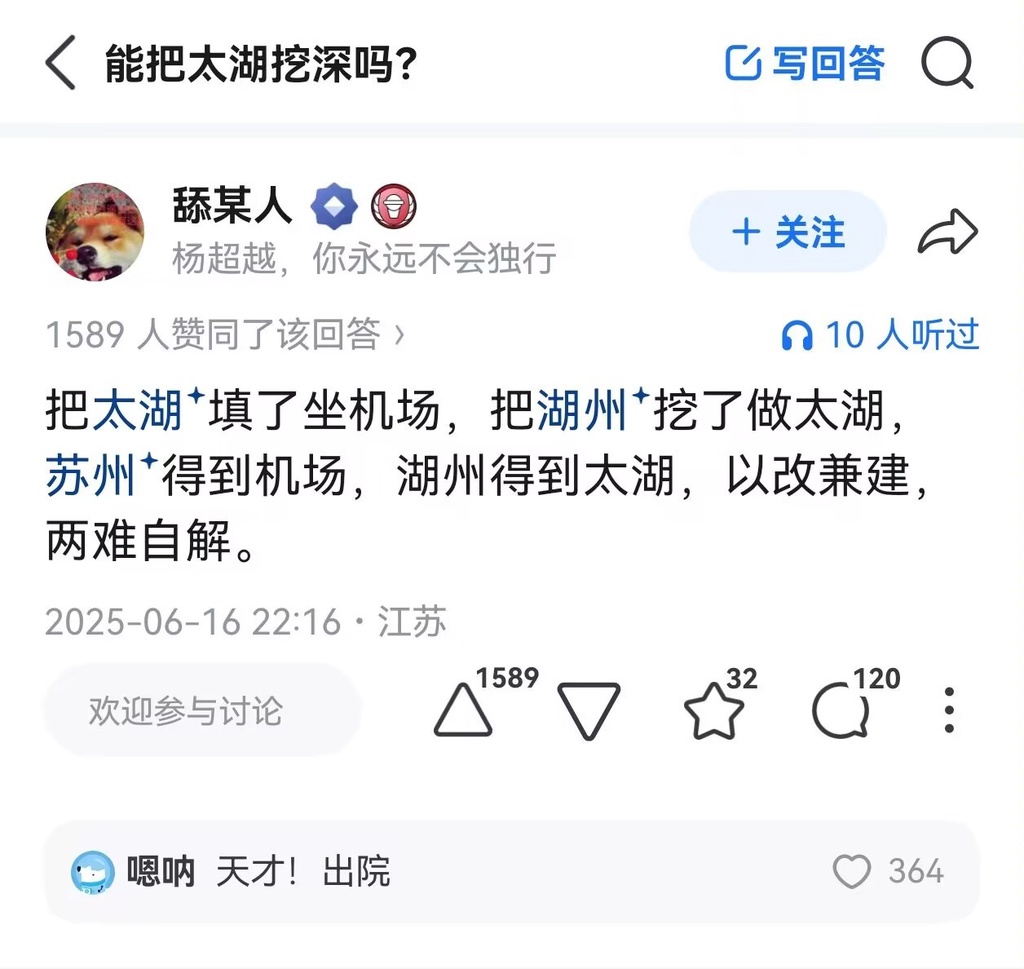Open the 120 comments bubble

coord(840,711)
